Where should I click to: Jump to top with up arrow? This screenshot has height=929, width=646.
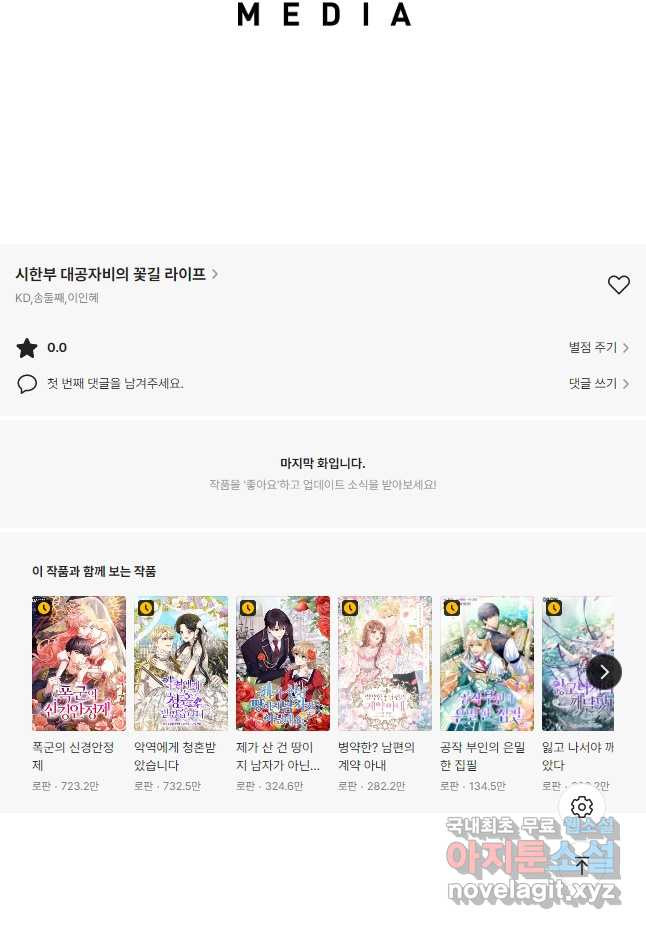(x=582, y=866)
